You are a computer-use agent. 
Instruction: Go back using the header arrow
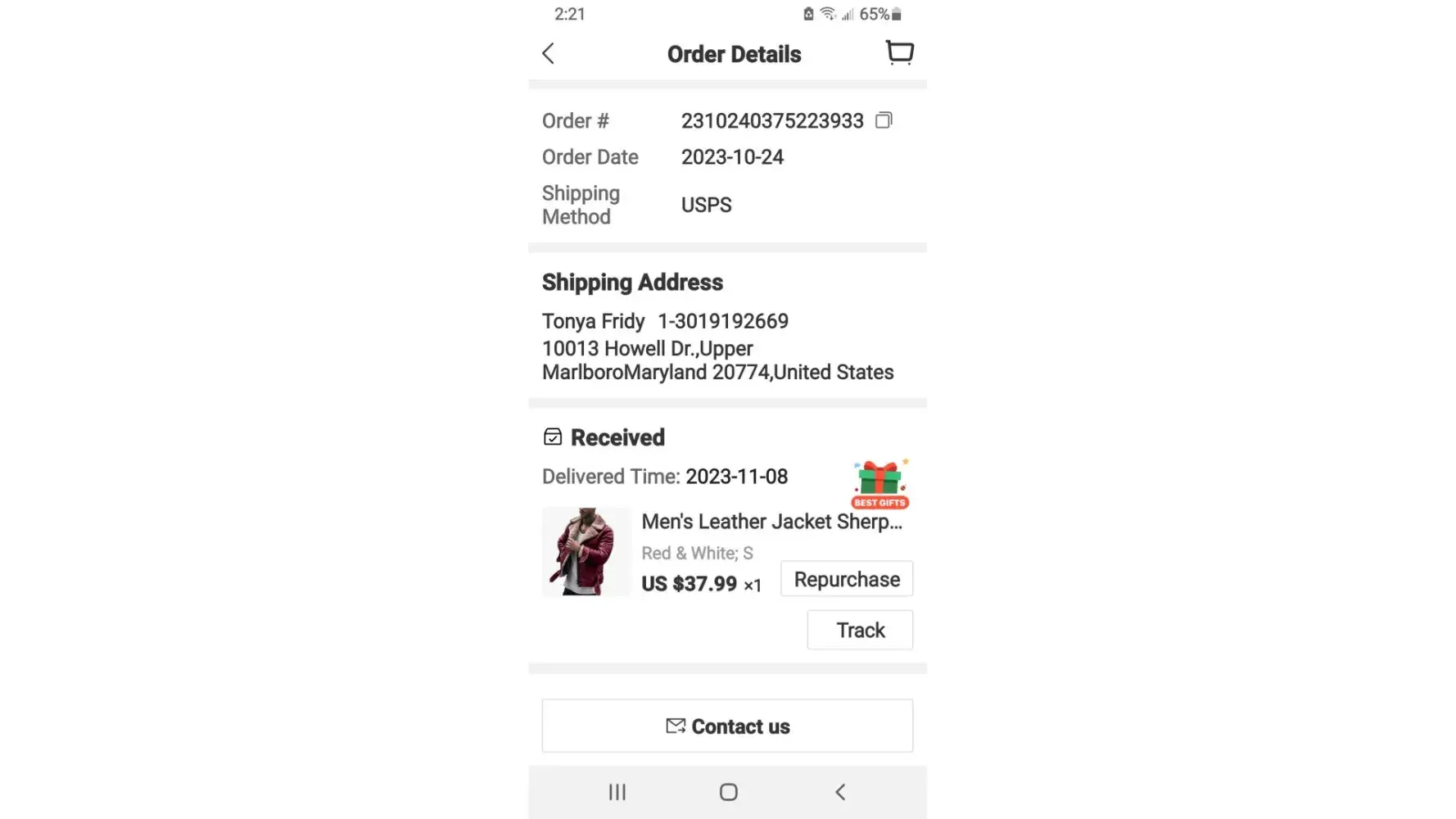click(x=549, y=54)
